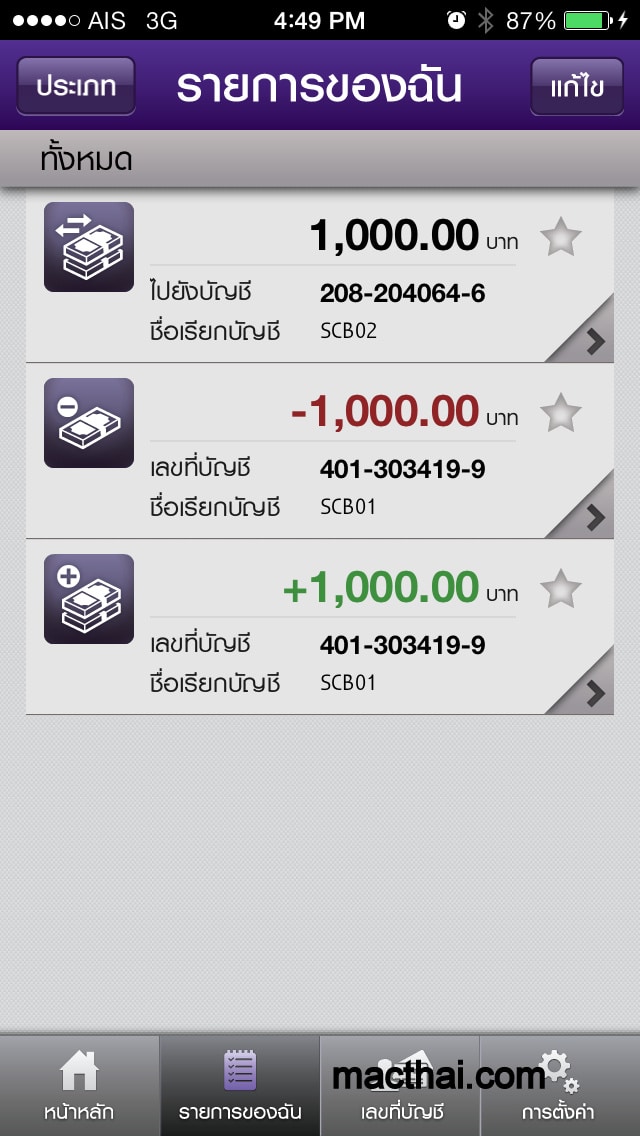Open the -1,000.00 withdrawal item
640x1136 pixels.
(x=320, y=451)
